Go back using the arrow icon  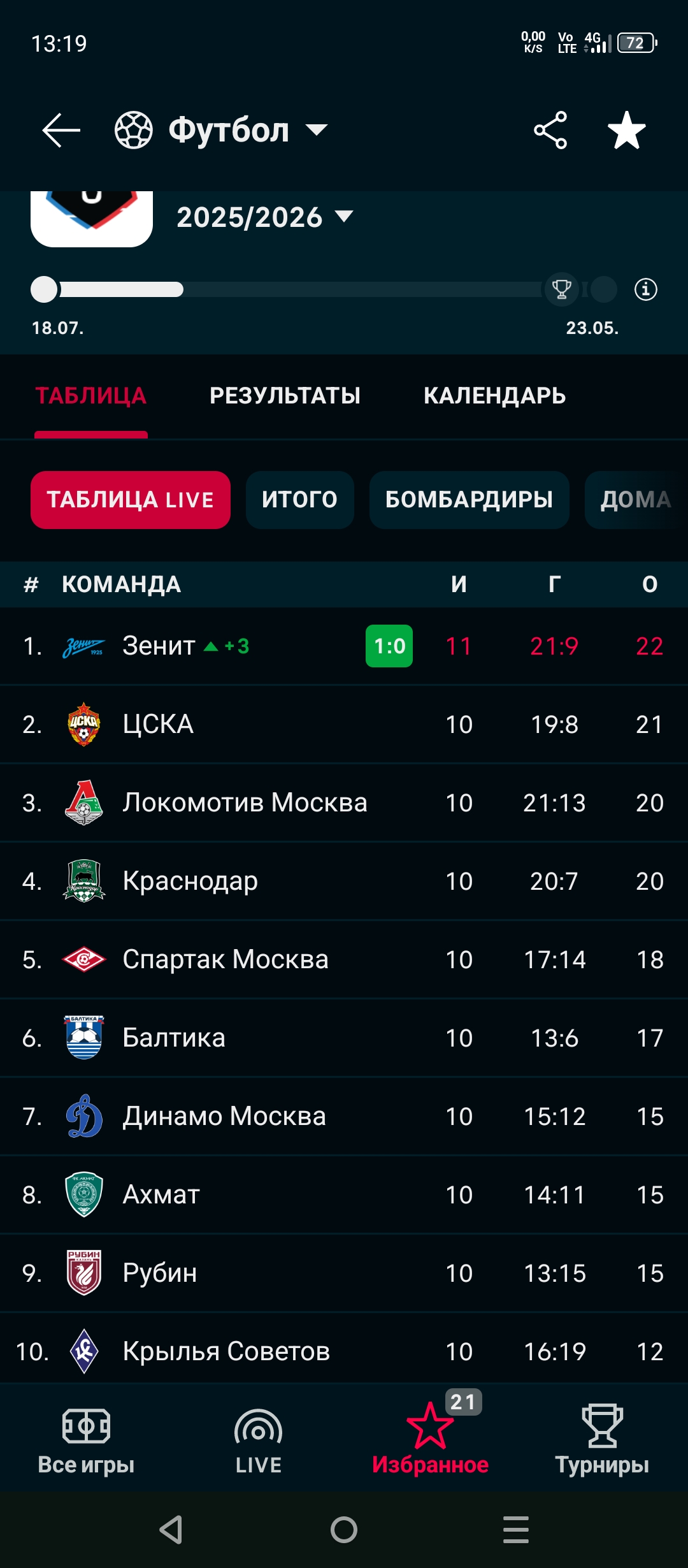[x=61, y=130]
